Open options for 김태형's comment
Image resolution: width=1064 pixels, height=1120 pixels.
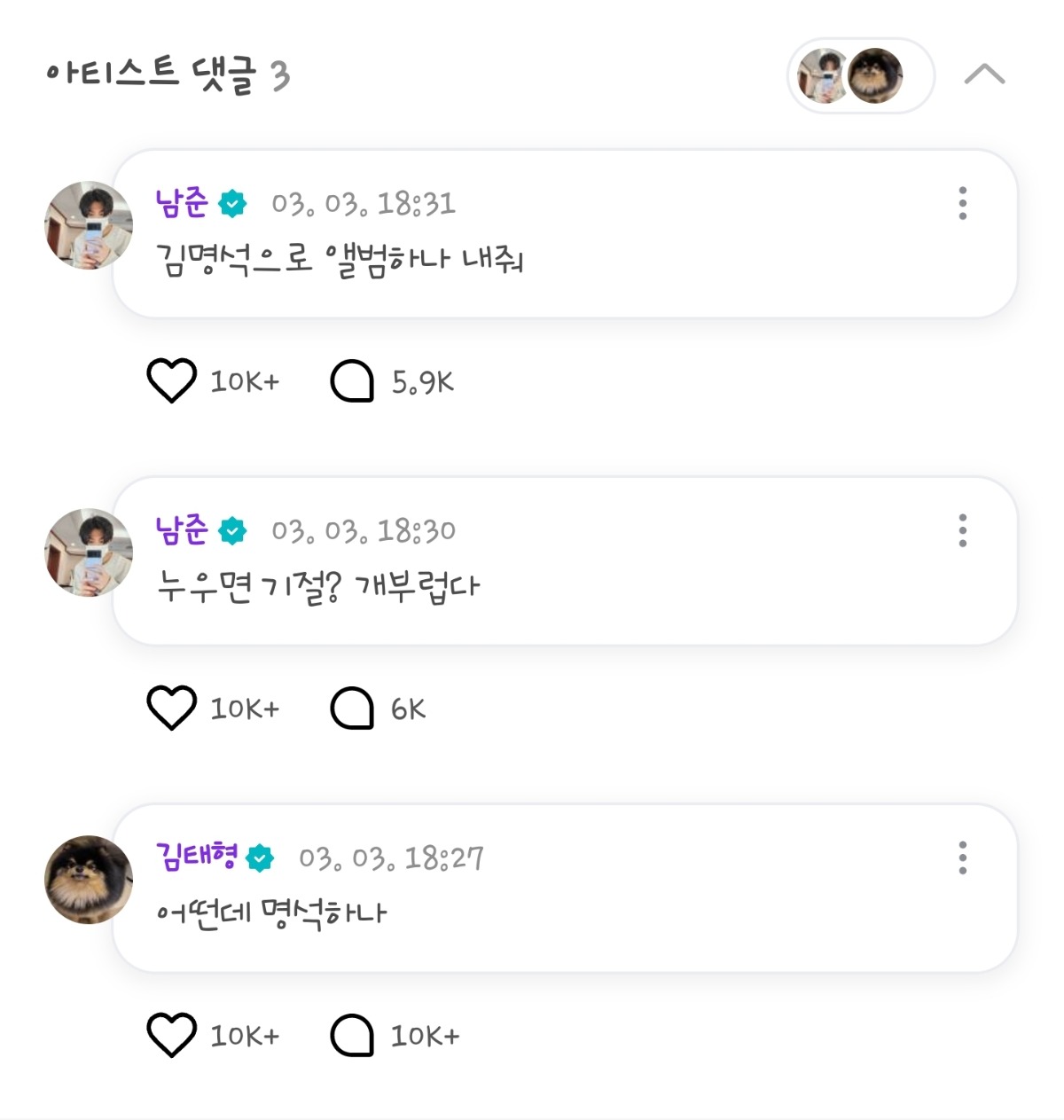962,858
